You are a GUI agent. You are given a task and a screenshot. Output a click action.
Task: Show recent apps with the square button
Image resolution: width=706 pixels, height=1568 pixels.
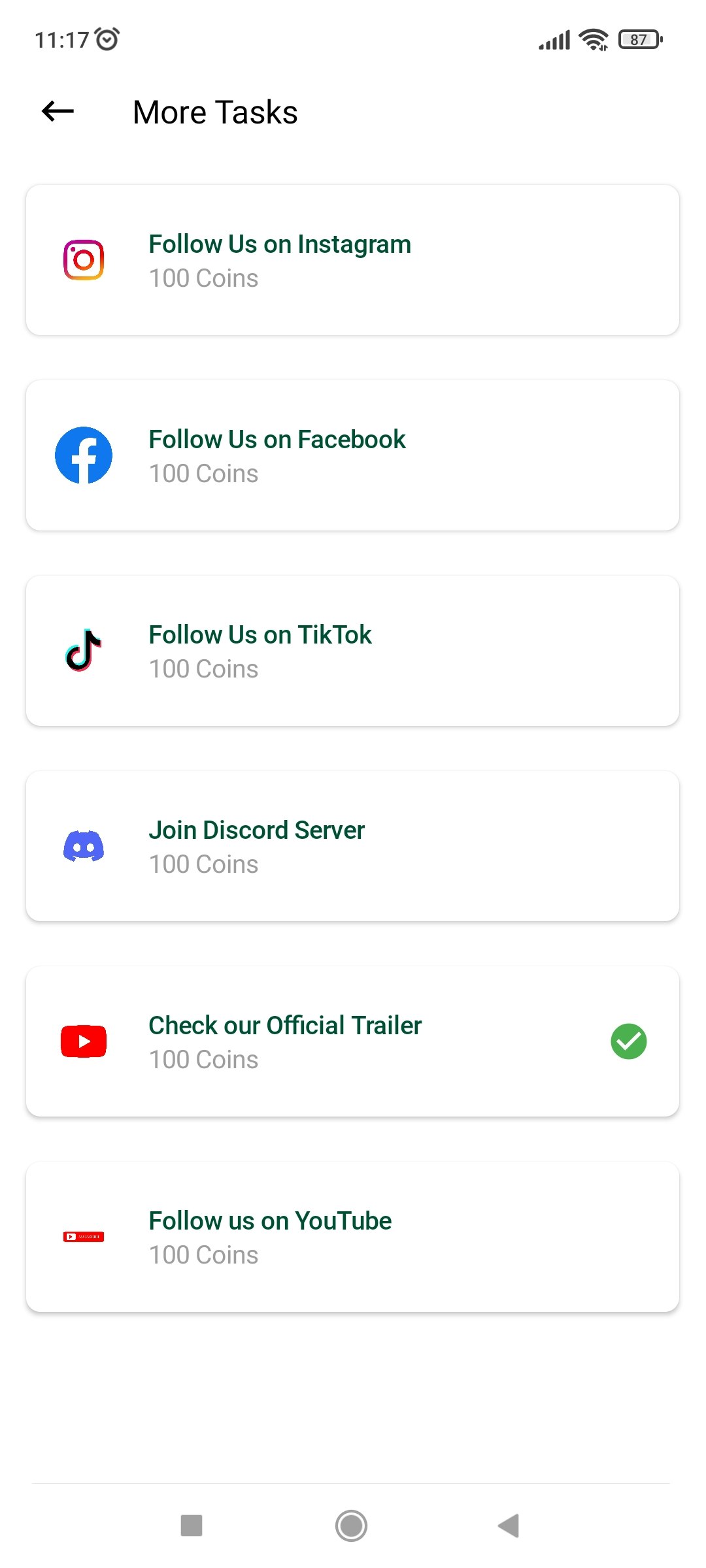click(192, 1526)
